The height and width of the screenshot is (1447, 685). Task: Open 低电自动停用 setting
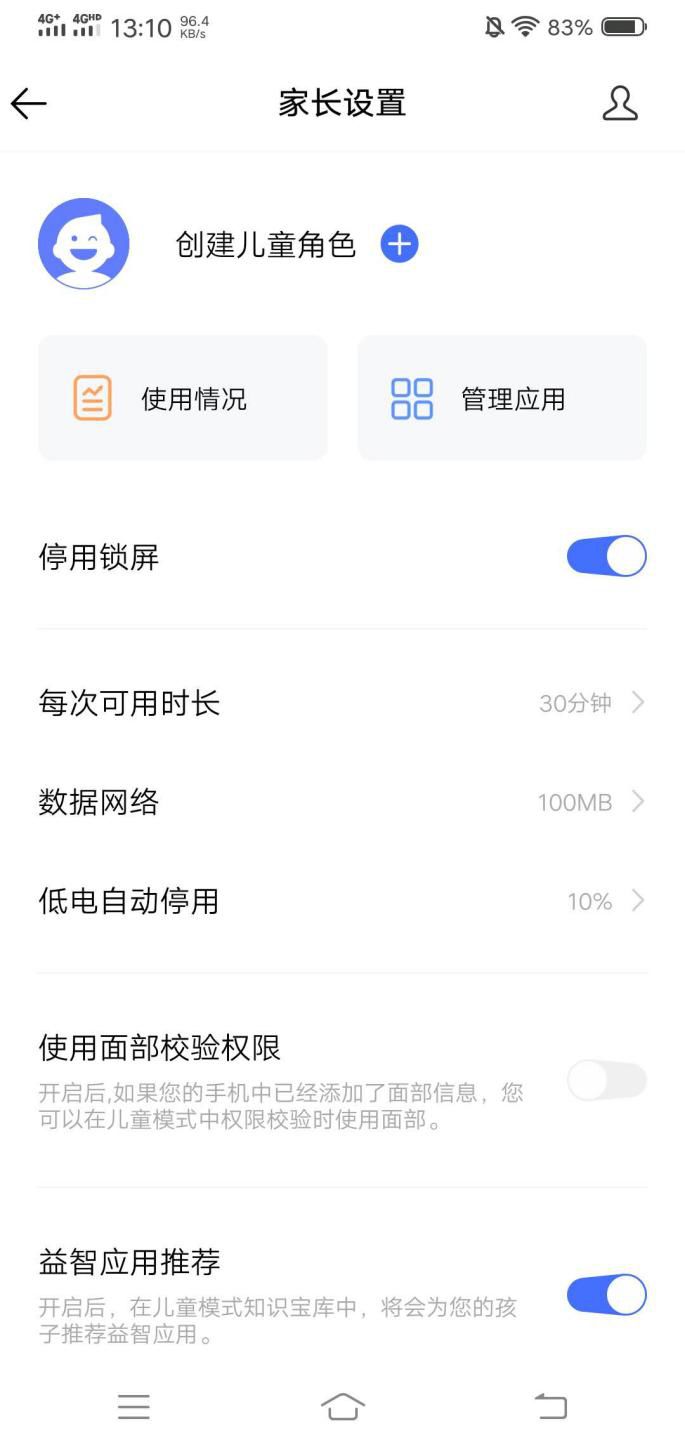point(342,901)
